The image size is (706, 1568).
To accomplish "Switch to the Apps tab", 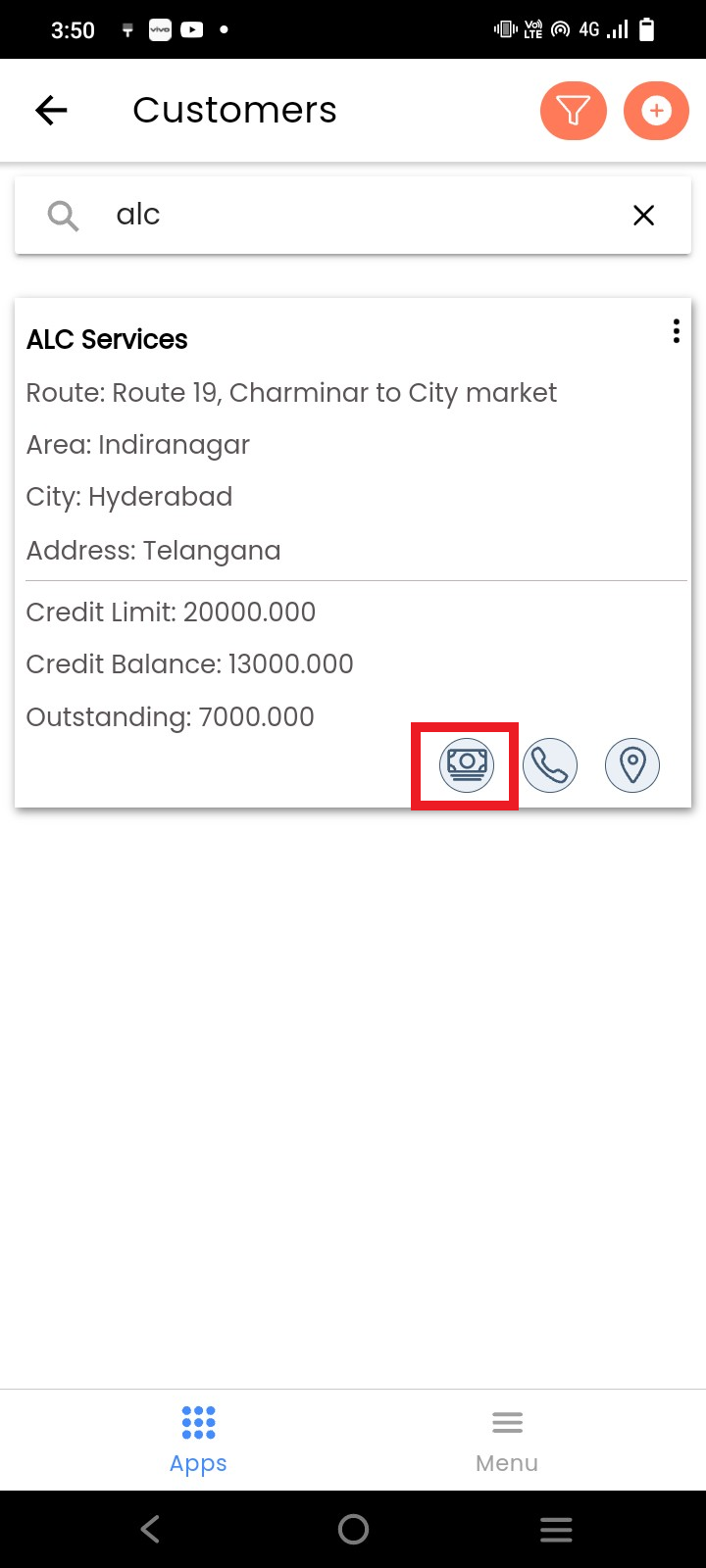I will click(x=198, y=1440).
